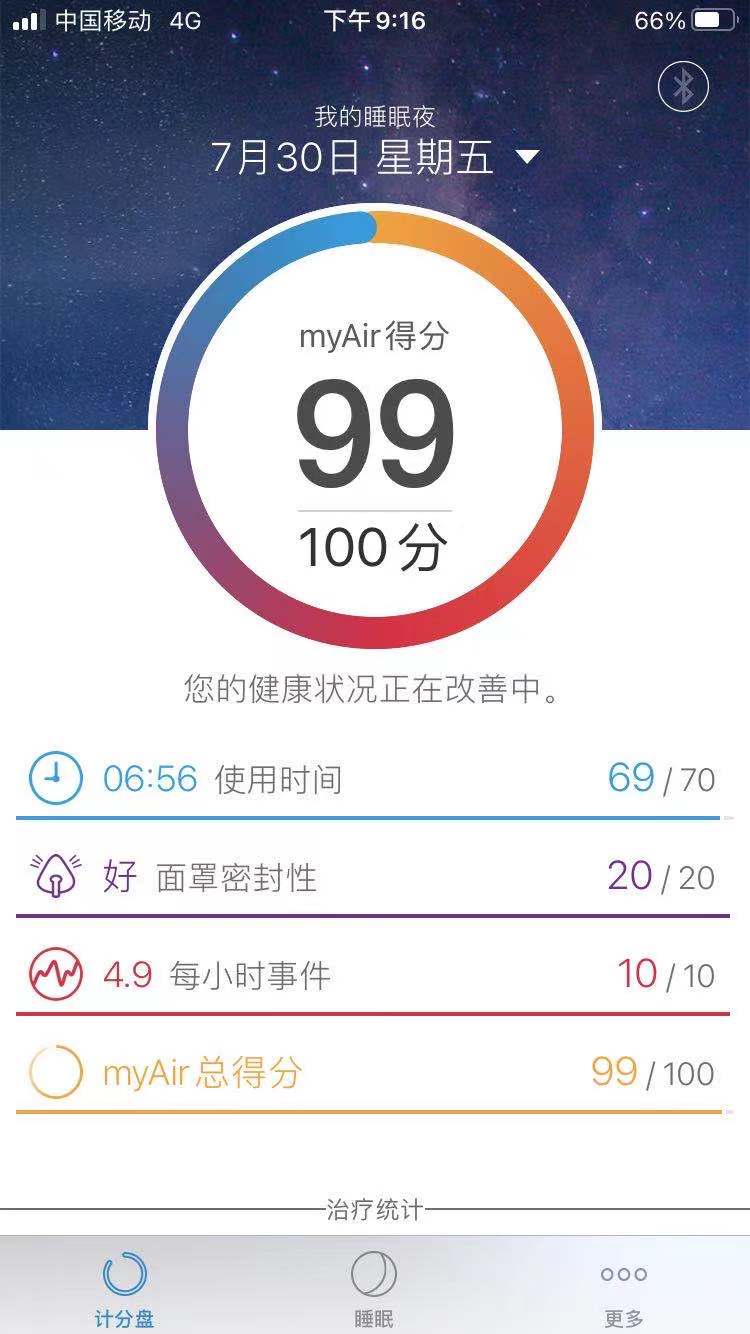Expand the myAir total score row
This screenshot has width=750, height=1334.
(x=375, y=1072)
